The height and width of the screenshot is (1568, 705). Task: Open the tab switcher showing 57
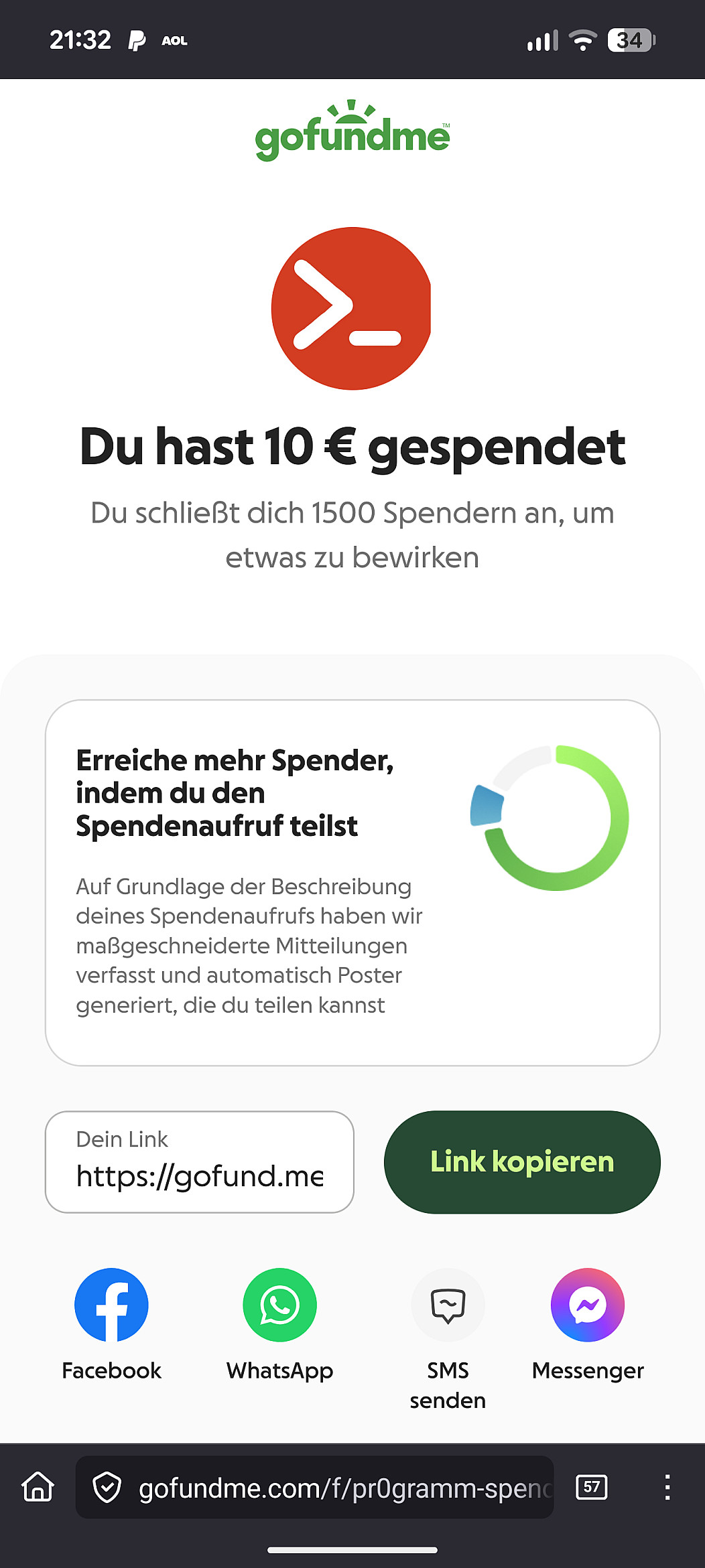pyautogui.click(x=591, y=1487)
